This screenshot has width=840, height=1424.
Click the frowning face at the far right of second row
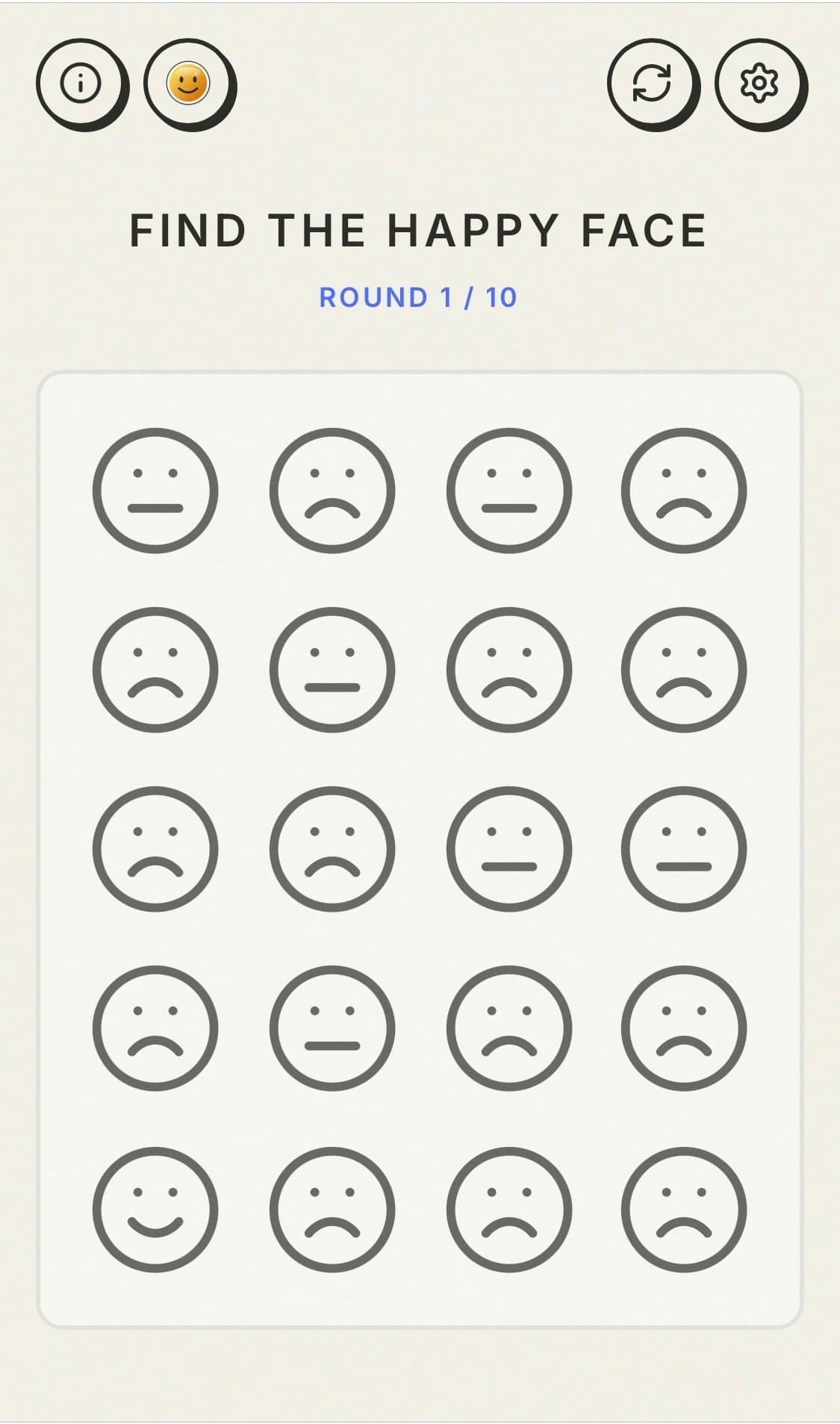[681, 670]
